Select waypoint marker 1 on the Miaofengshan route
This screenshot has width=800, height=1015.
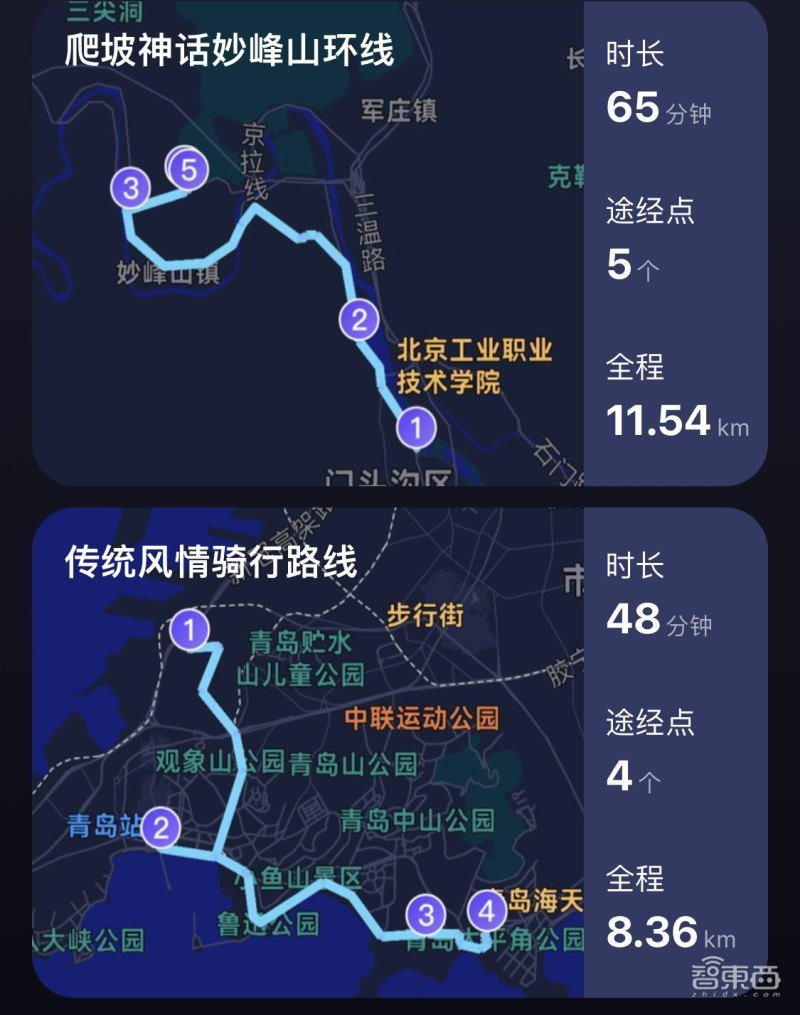pos(415,426)
